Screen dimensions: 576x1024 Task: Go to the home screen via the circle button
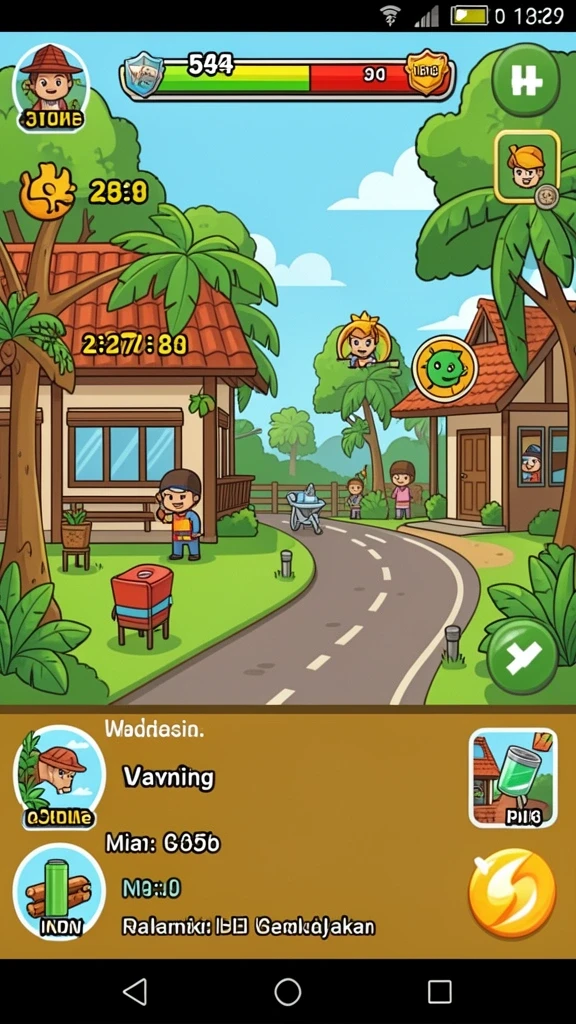point(287,991)
